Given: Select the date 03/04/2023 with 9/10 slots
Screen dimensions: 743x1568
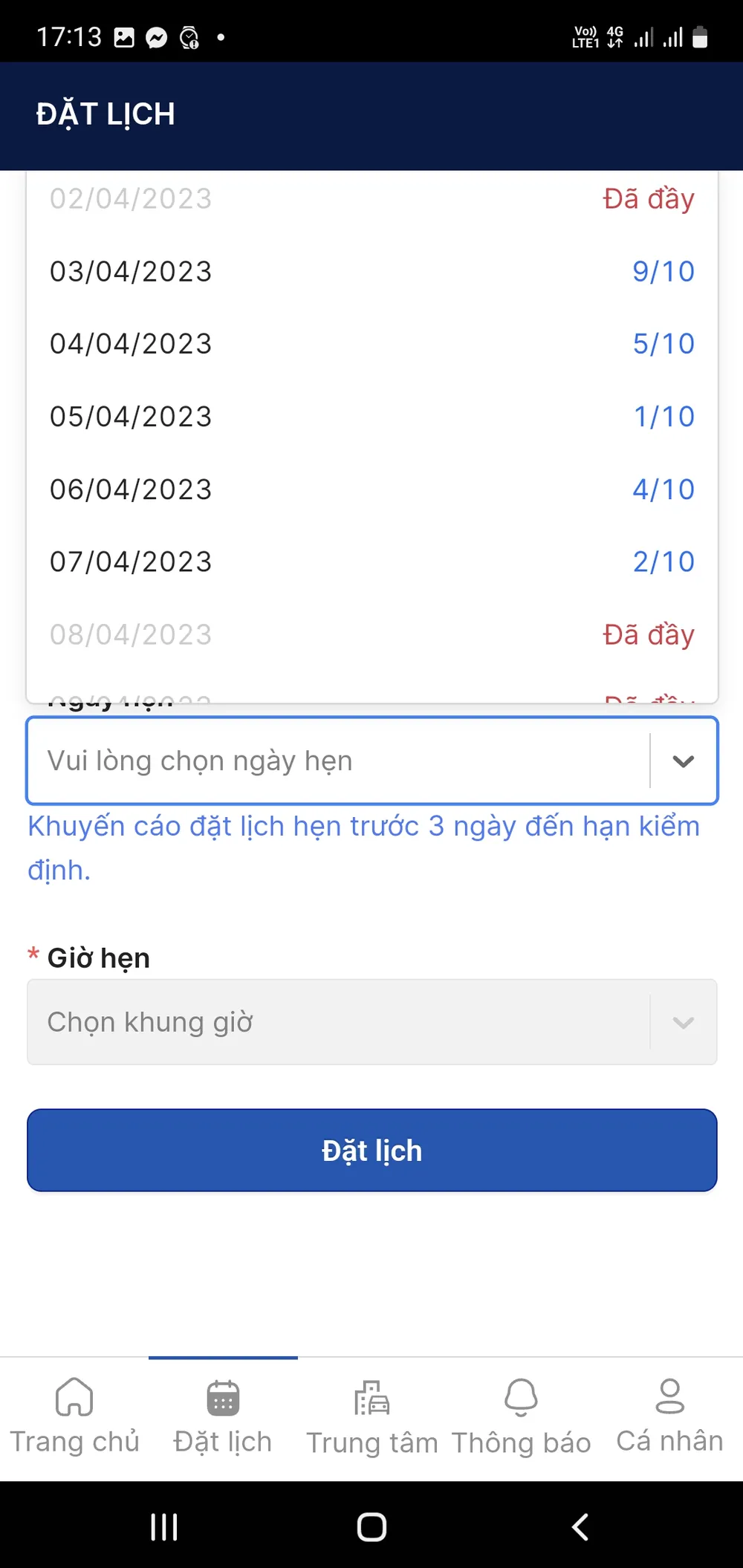Looking at the screenshot, I should point(371,270).
